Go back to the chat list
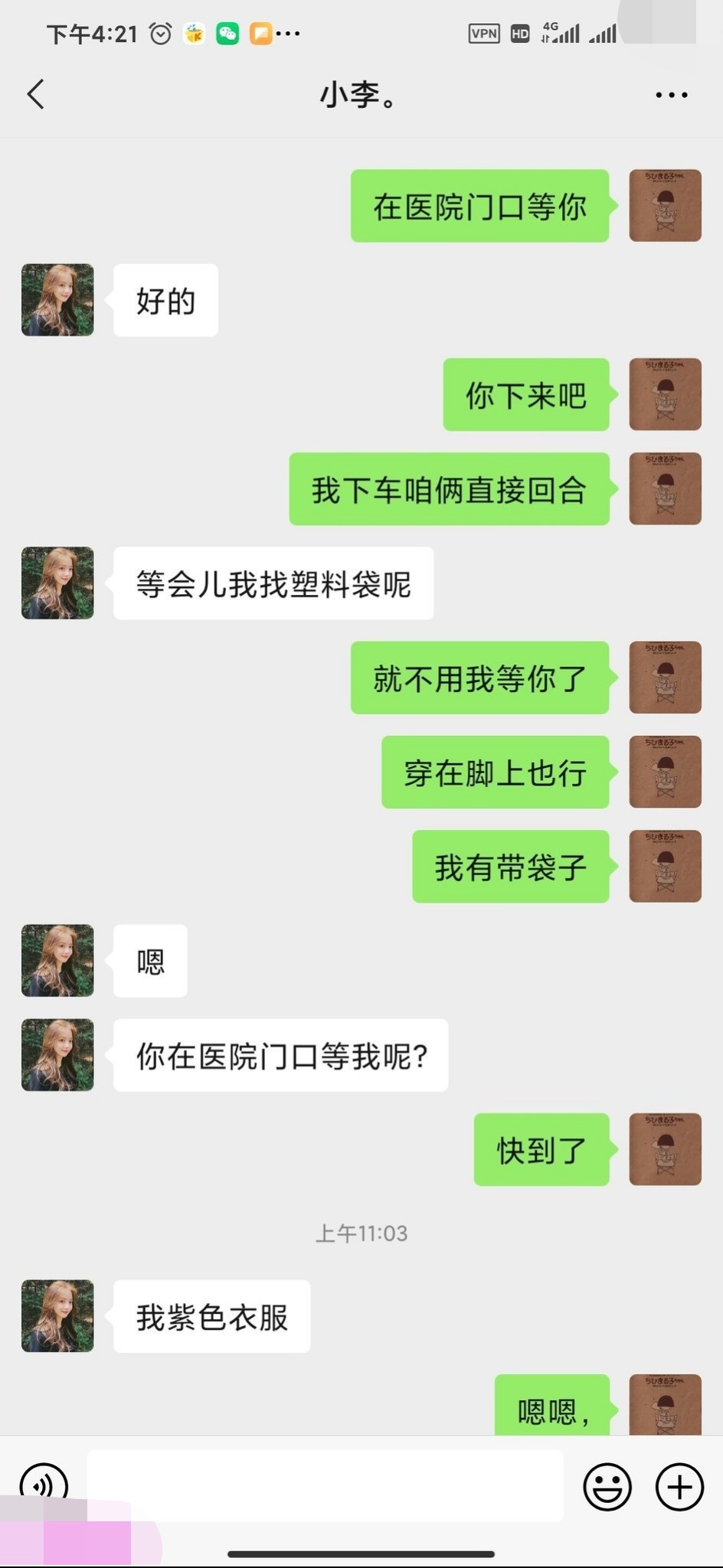The width and height of the screenshot is (723, 1568). (35, 94)
